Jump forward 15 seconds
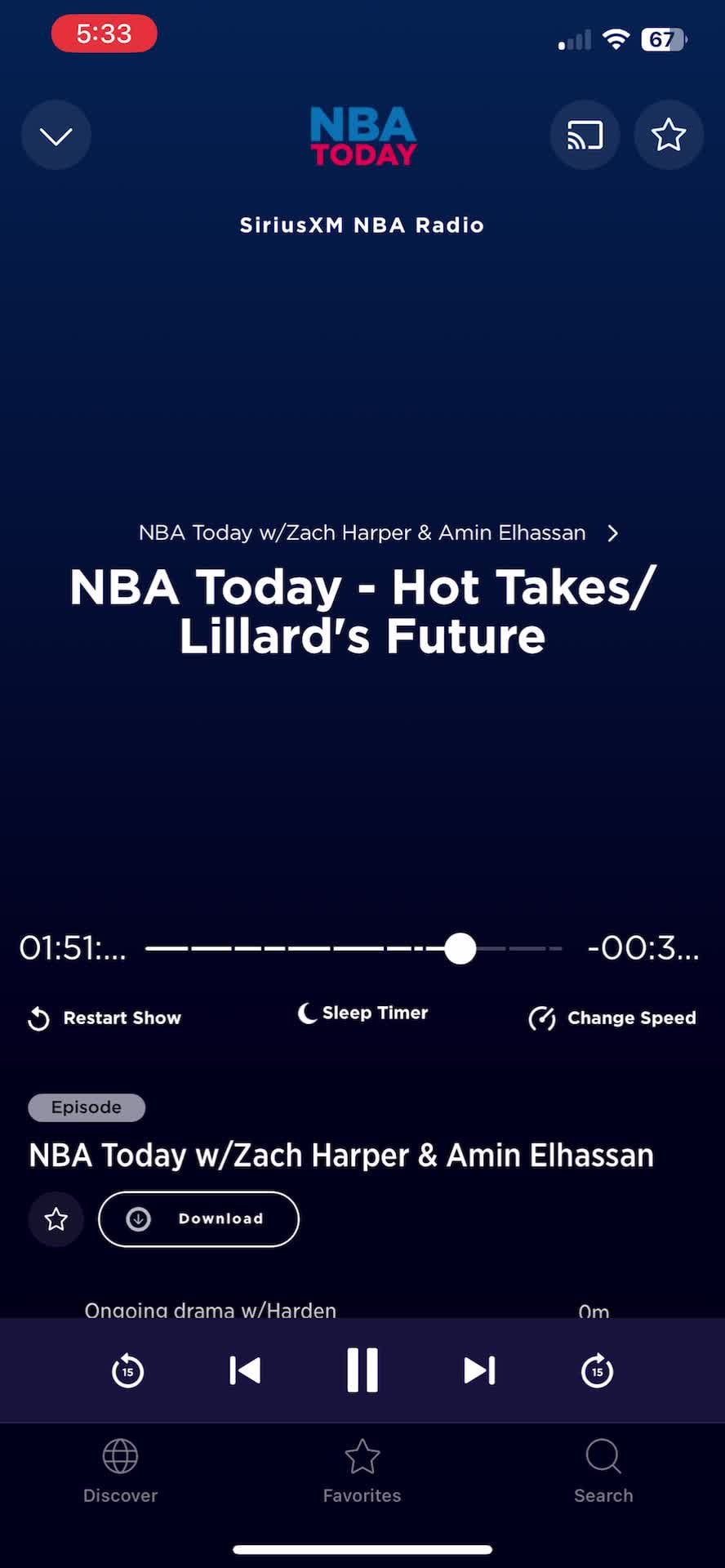This screenshot has height=1568, width=725. pos(597,1370)
